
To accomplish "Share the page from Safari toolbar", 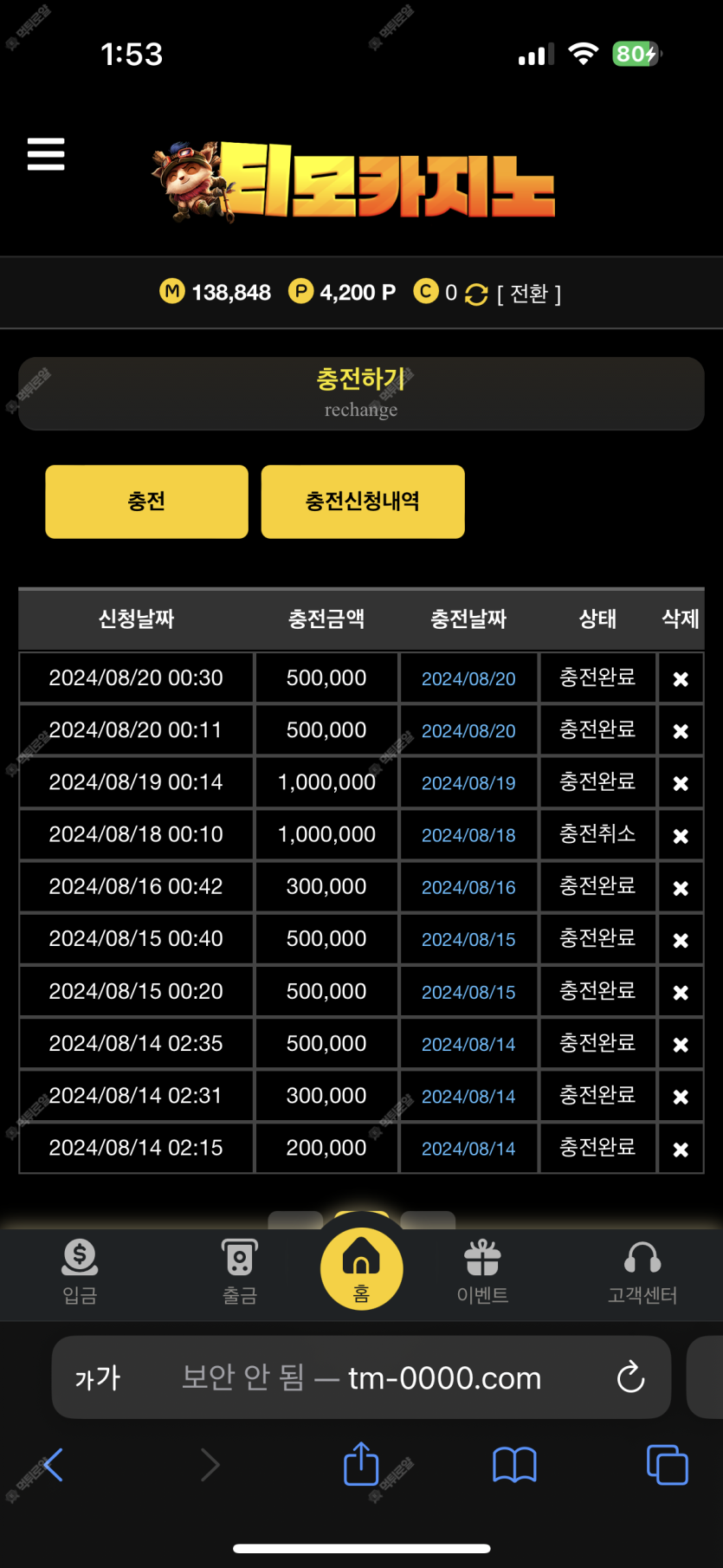I will point(361,1464).
